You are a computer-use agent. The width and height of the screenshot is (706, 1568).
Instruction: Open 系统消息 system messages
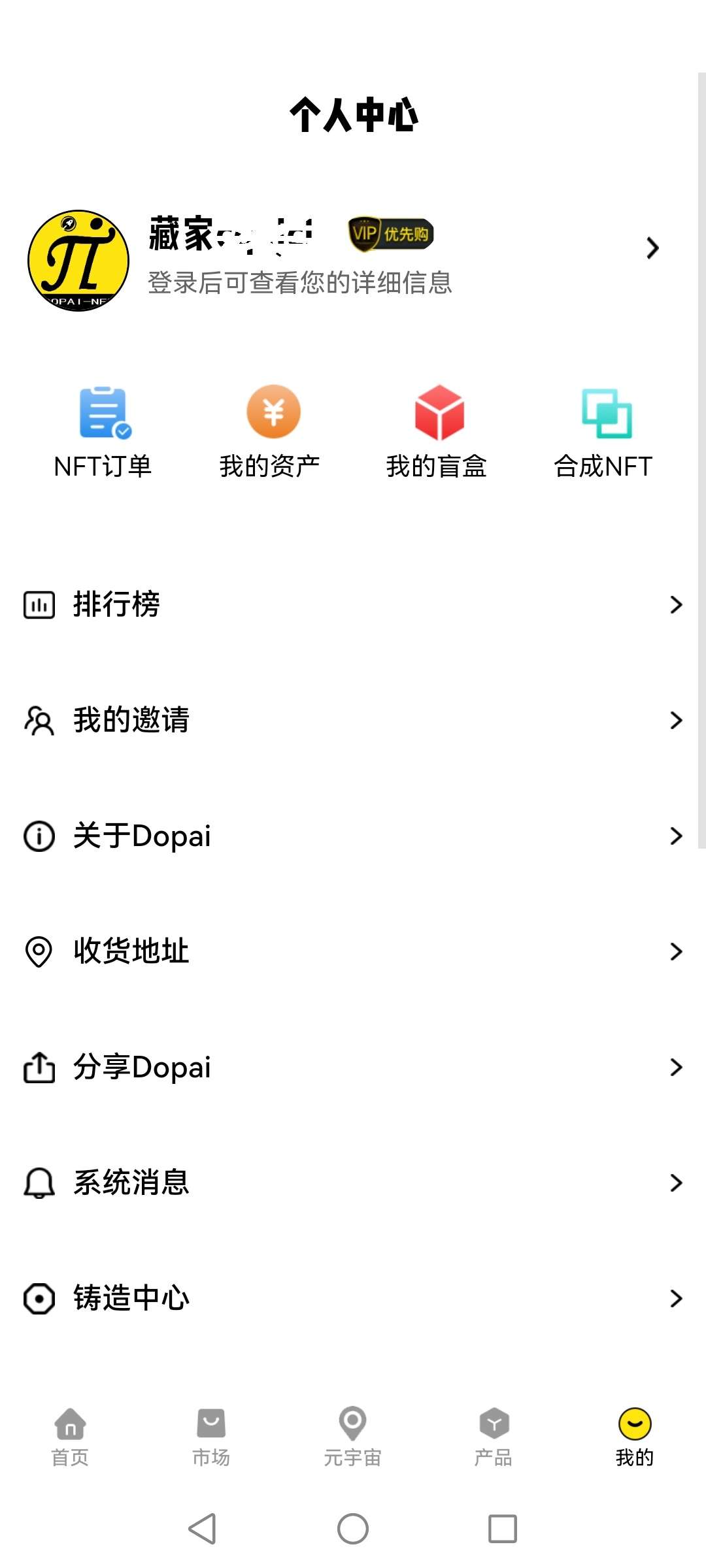(x=353, y=1183)
